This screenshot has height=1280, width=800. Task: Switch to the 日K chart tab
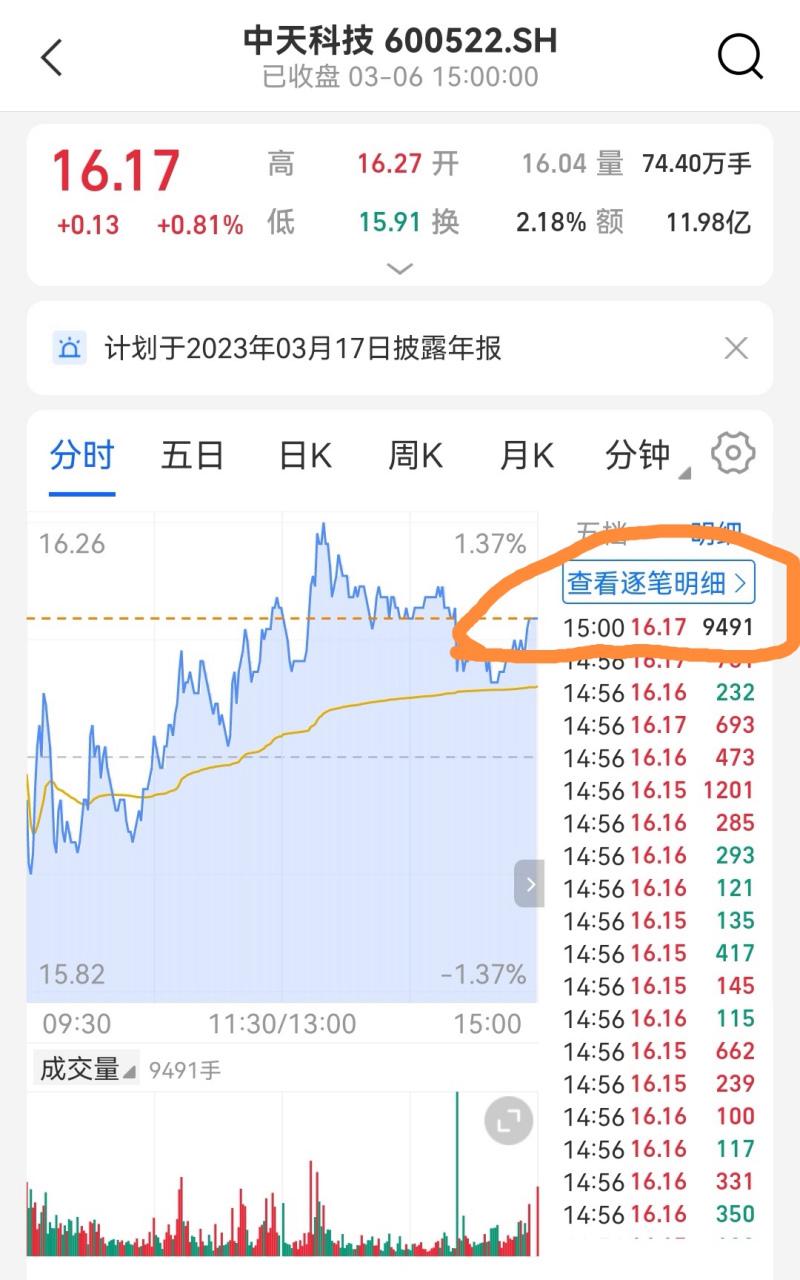305,456
